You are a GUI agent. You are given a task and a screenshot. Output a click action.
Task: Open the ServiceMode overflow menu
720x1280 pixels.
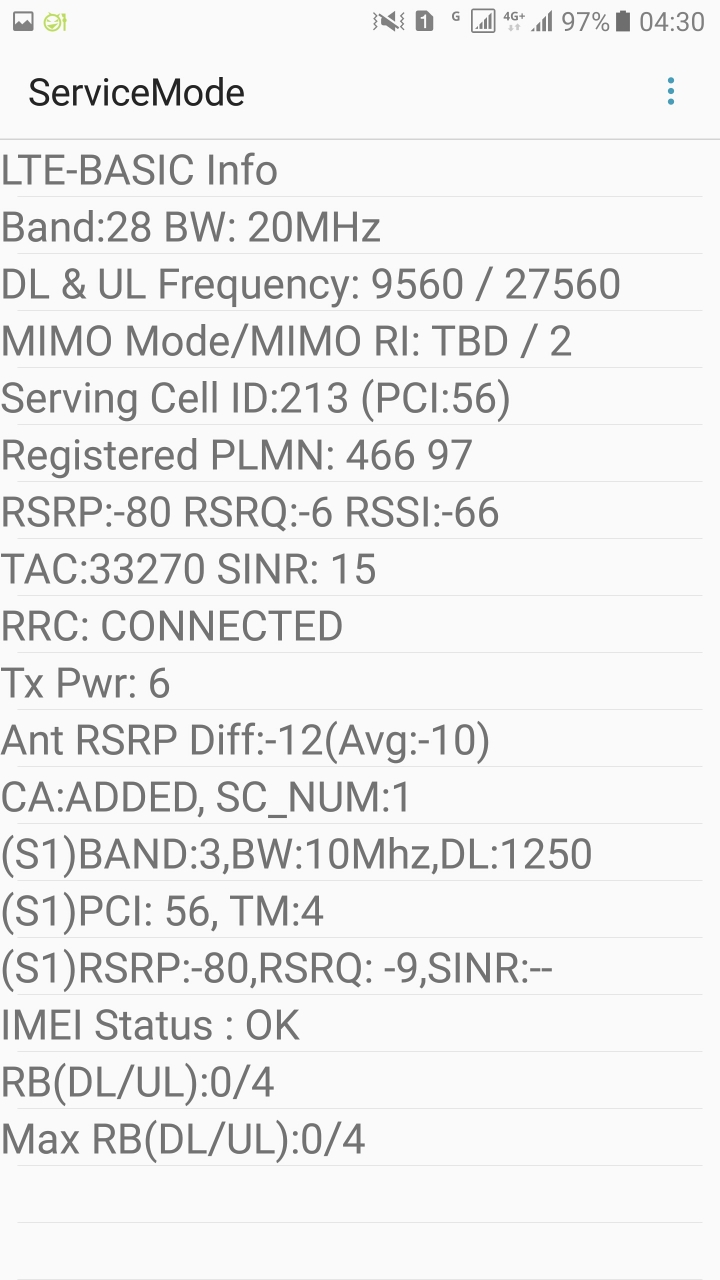(670, 92)
